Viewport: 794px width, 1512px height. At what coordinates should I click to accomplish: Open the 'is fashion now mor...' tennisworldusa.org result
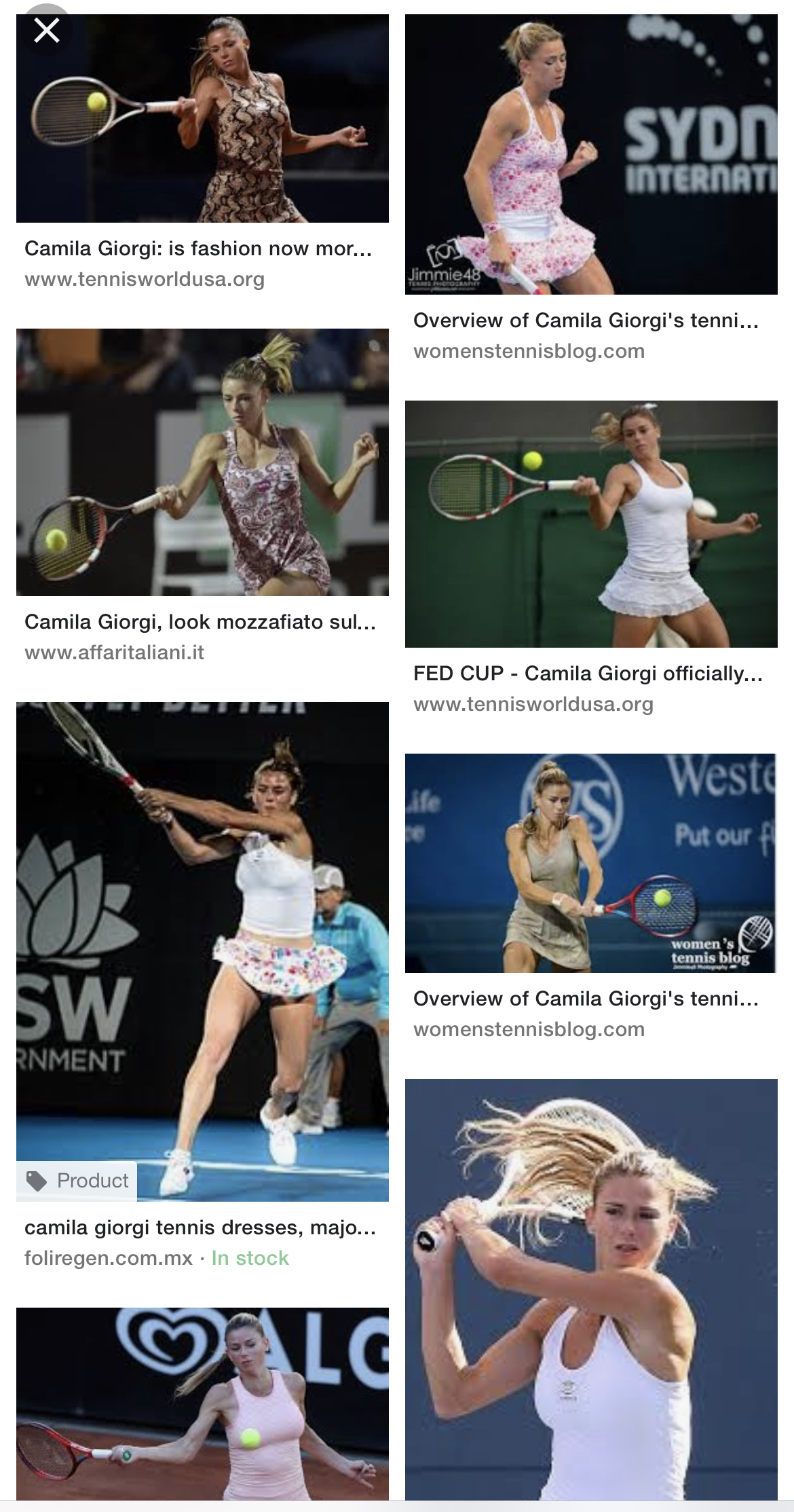tap(202, 119)
